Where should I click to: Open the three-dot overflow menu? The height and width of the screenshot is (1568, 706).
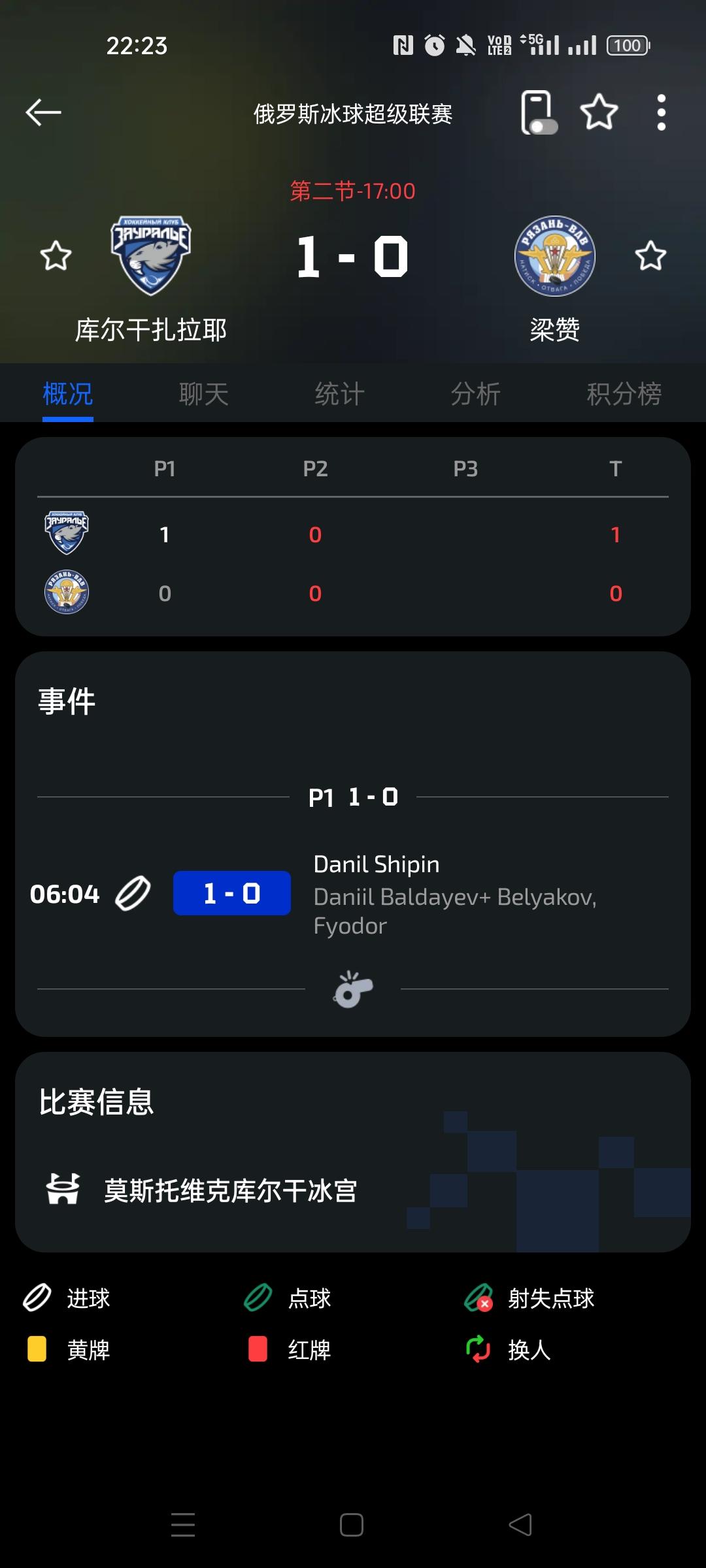(x=661, y=113)
